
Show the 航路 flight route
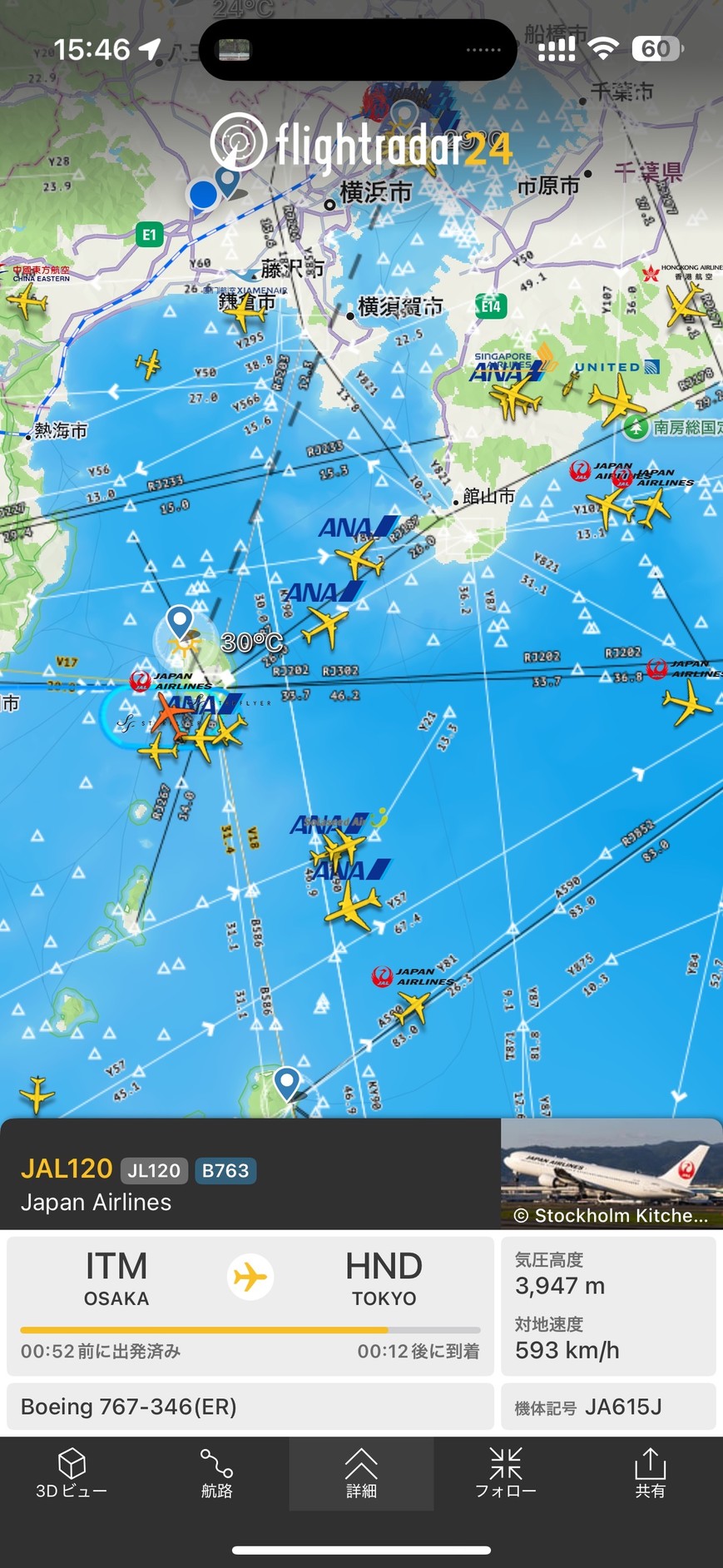[216, 1473]
